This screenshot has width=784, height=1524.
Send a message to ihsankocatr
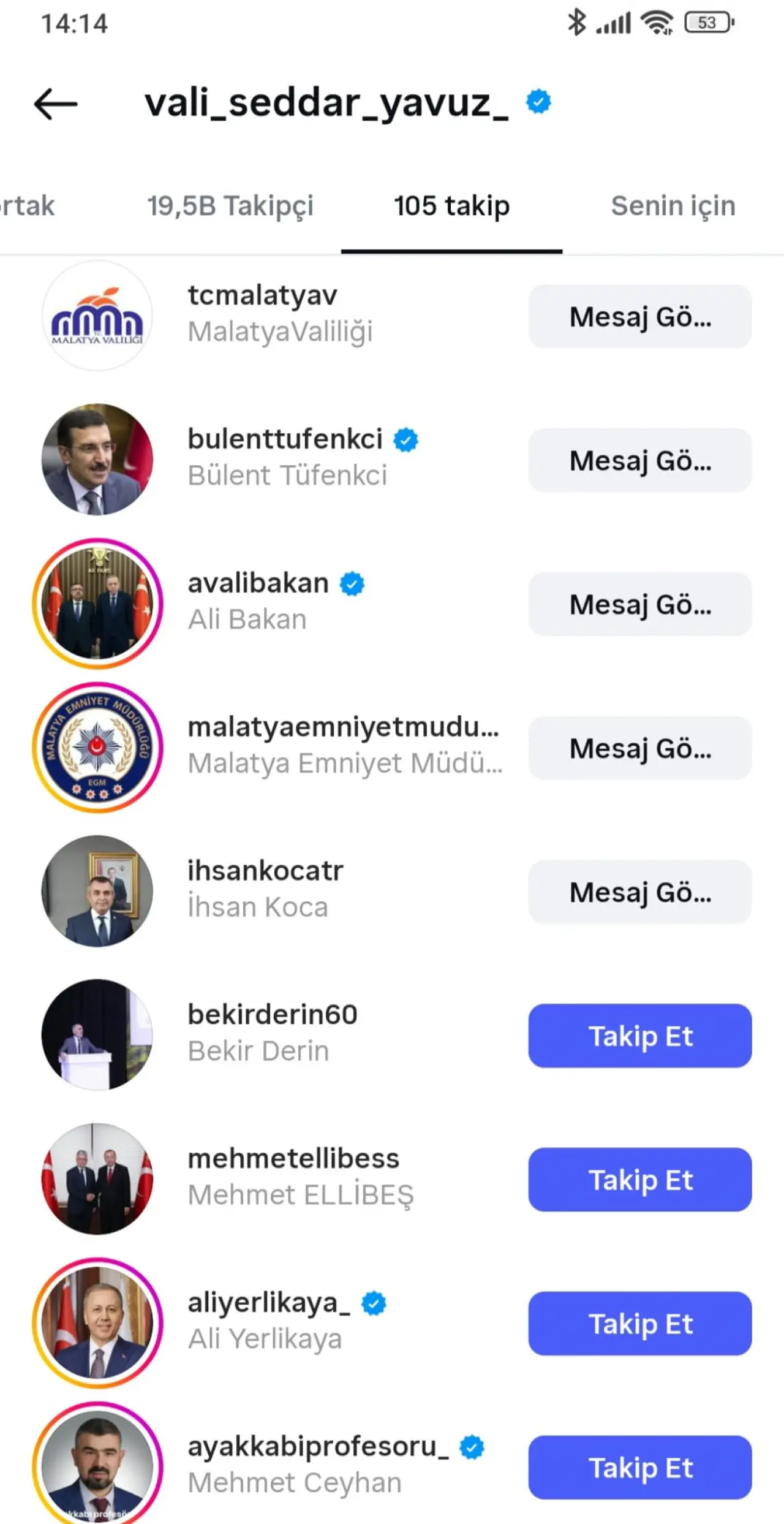click(x=639, y=892)
